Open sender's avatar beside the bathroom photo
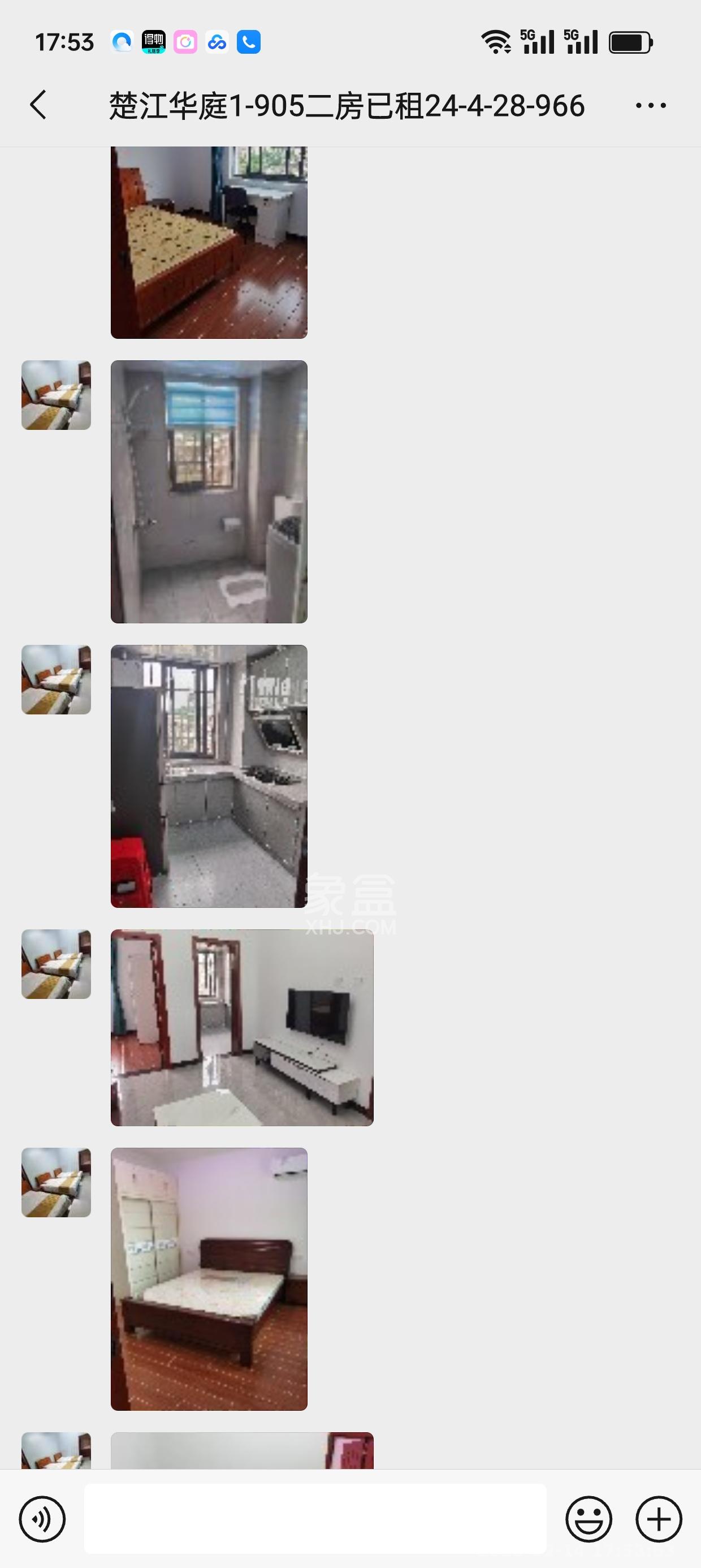 (x=56, y=395)
